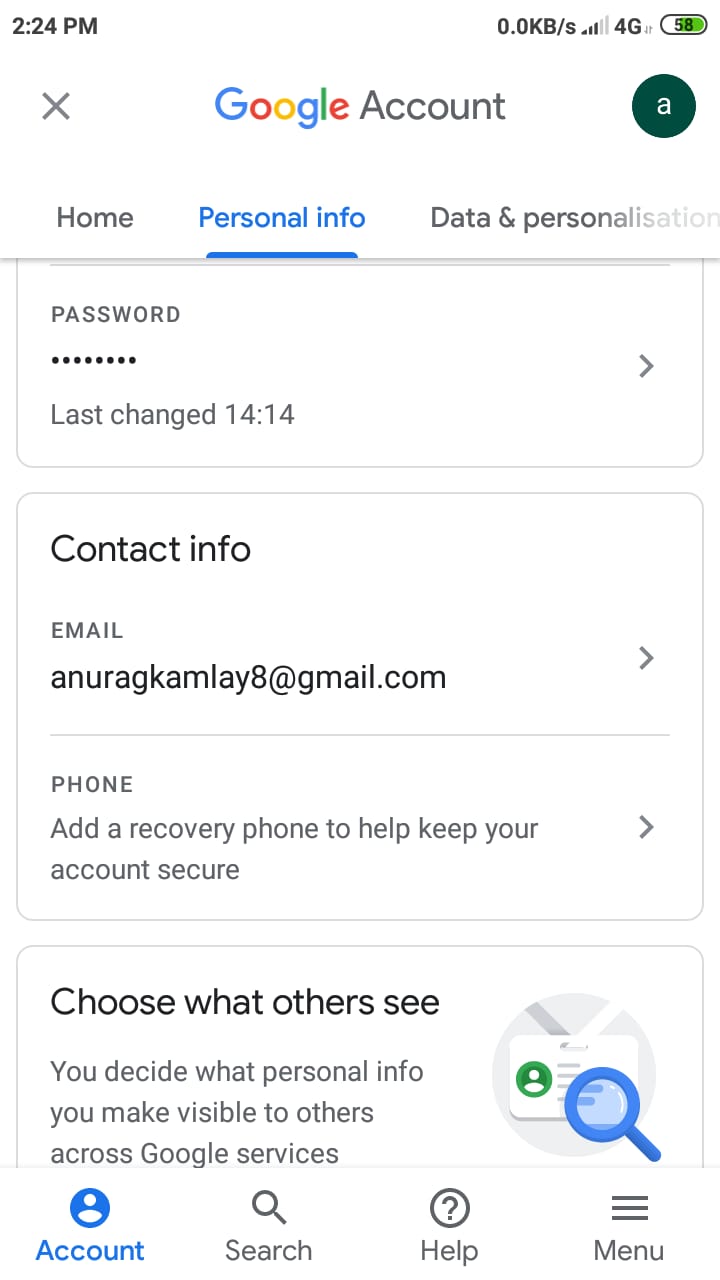720x1280 pixels.
Task: Open the Menu in the bottom bar
Action: 629,1227
